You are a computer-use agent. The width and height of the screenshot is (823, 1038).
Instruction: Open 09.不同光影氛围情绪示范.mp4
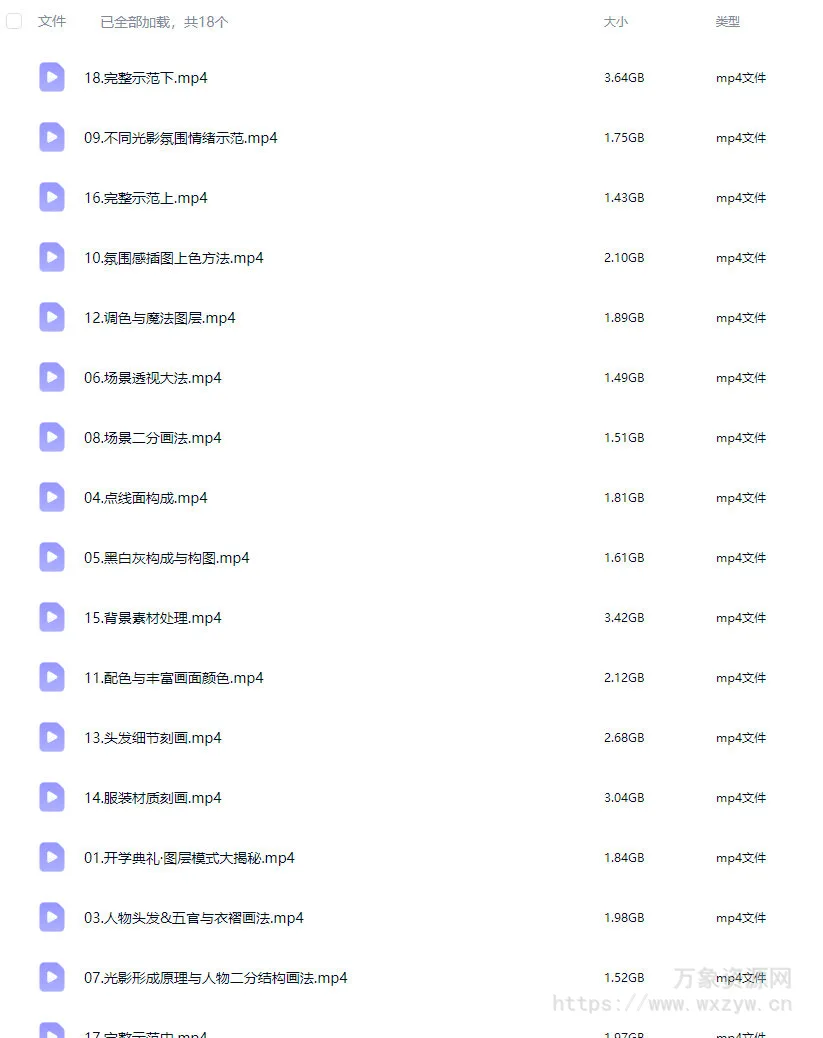(x=180, y=138)
